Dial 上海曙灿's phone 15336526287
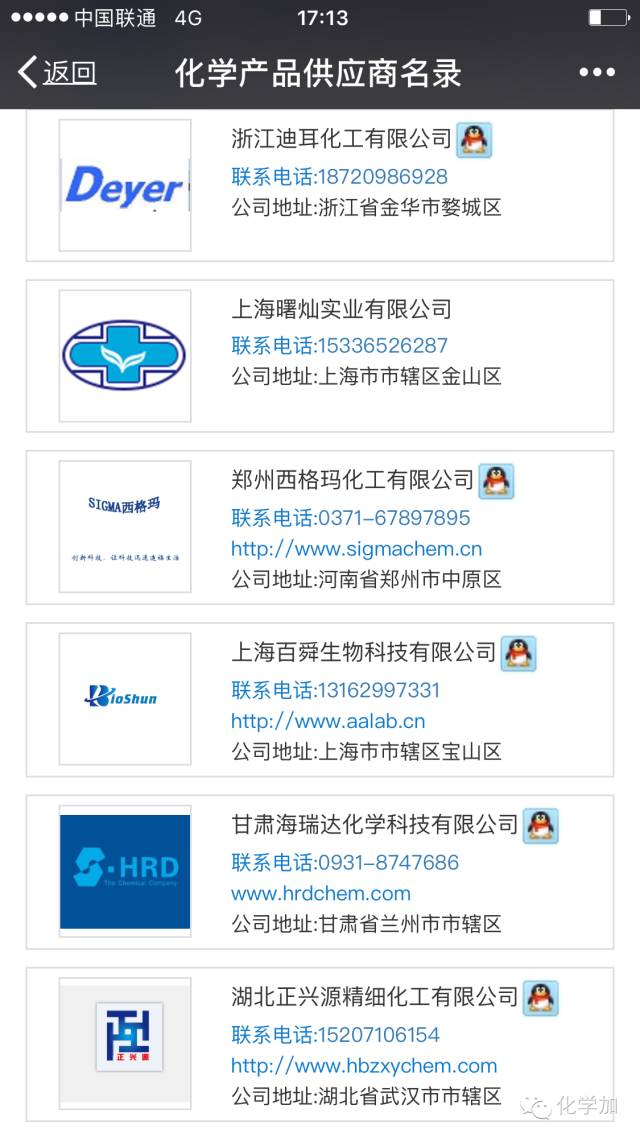The width and height of the screenshot is (640, 1138). pyautogui.click(x=339, y=346)
